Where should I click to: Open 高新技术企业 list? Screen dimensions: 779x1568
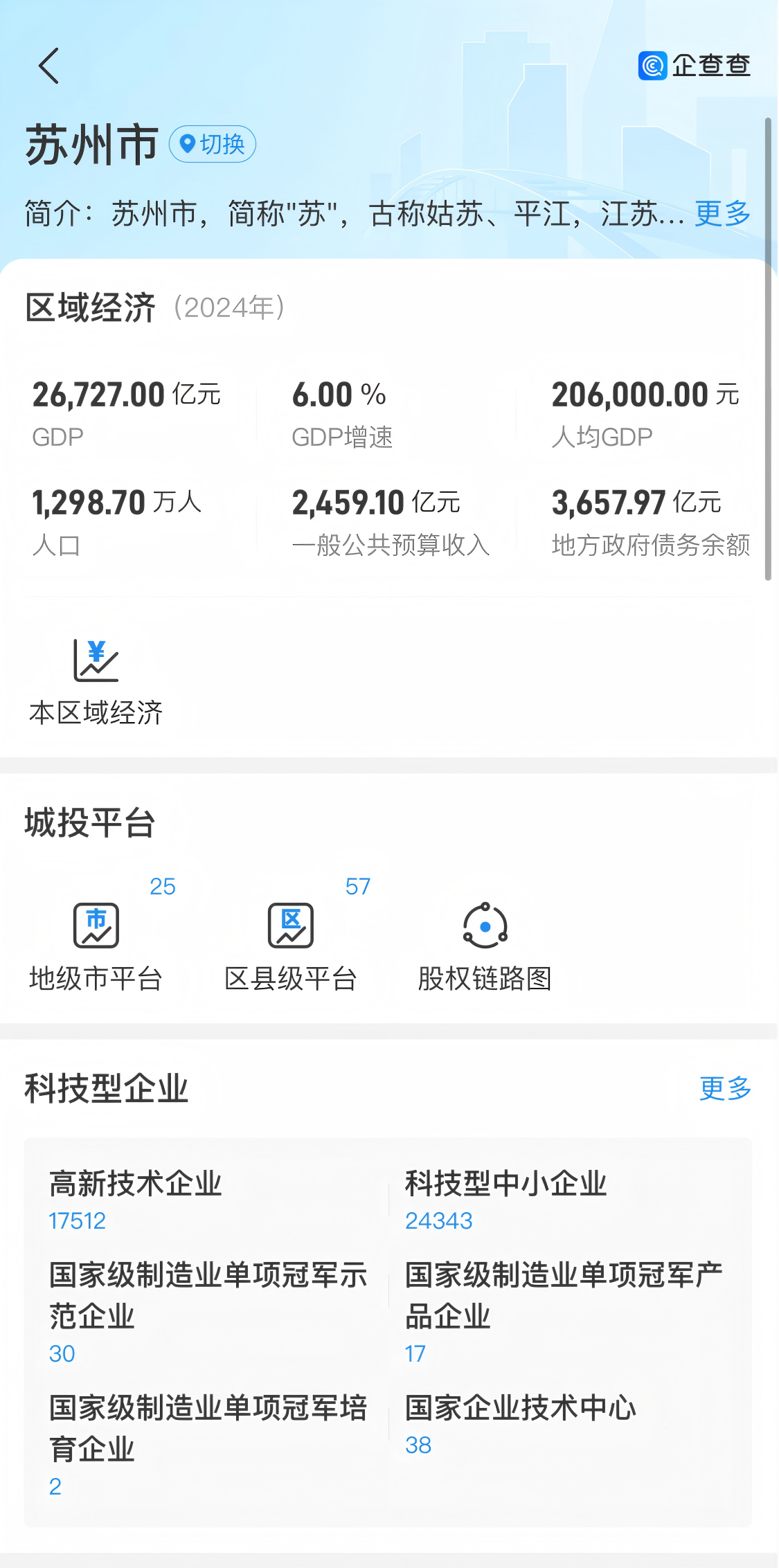(136, 1199)
